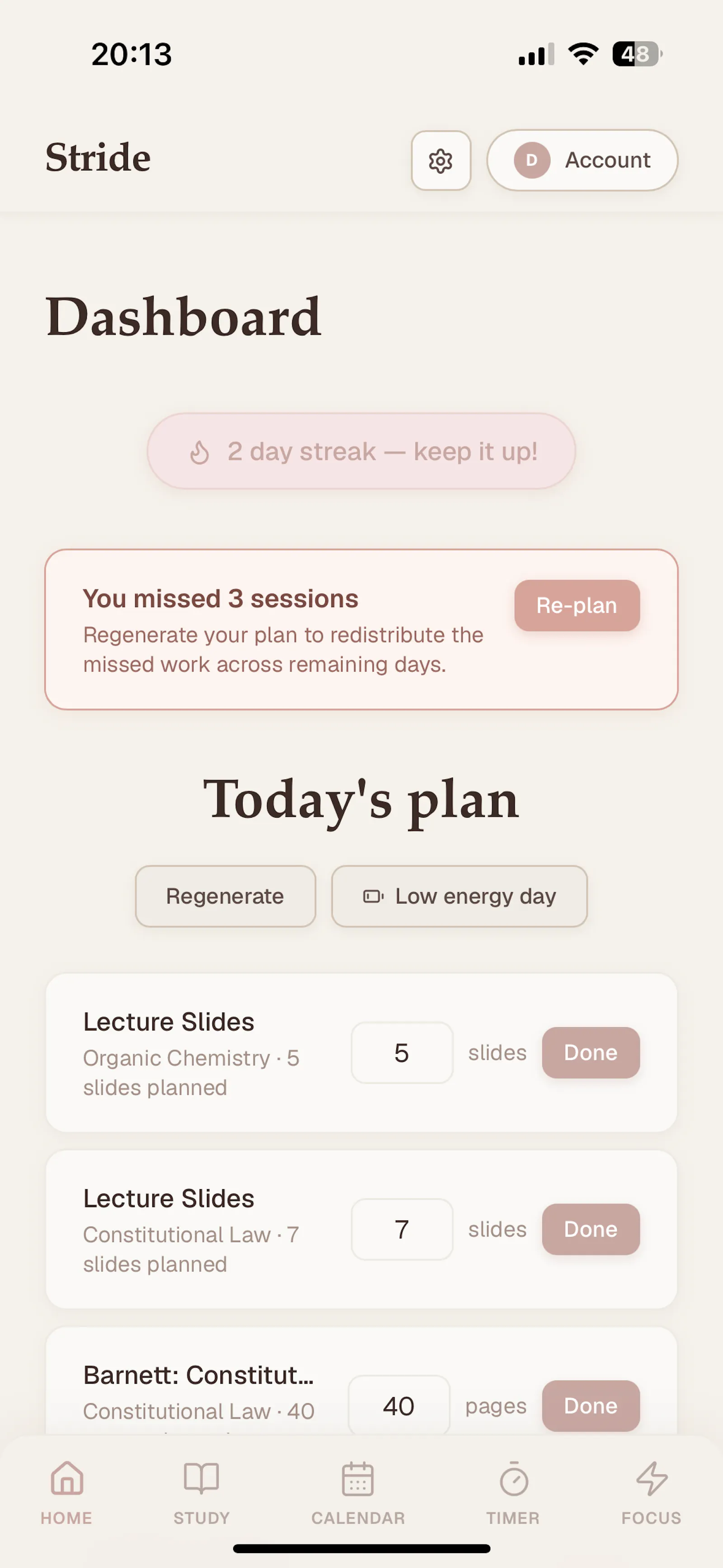
Task: Regenerate today's plan
Action: (x=225, y=896)
